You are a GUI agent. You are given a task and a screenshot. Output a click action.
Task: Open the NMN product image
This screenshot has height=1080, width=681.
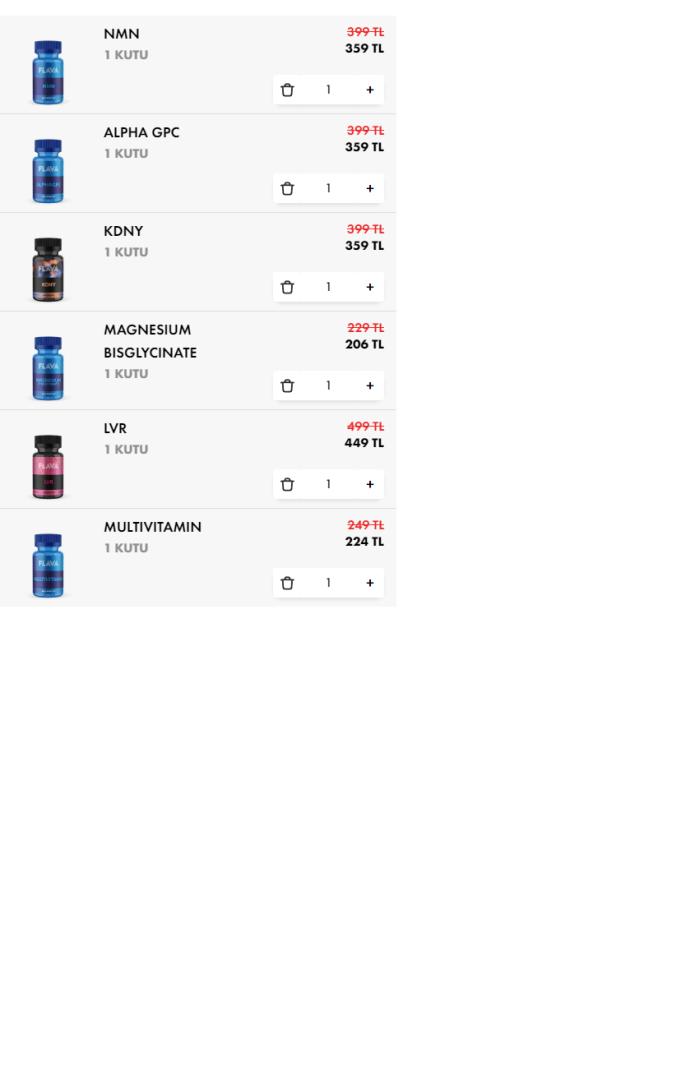tap(48, 72)
